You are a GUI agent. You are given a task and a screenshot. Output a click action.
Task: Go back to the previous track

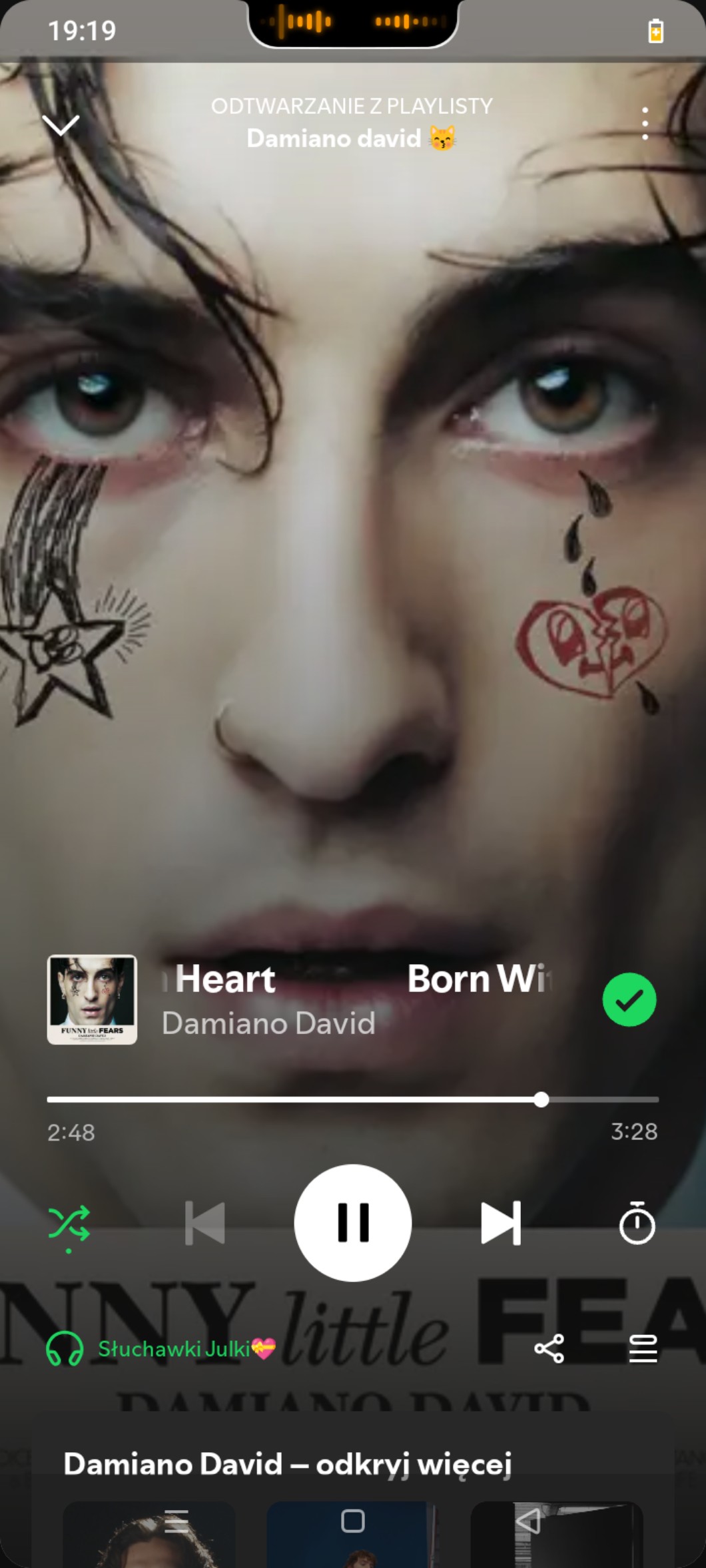point(205,1222)
